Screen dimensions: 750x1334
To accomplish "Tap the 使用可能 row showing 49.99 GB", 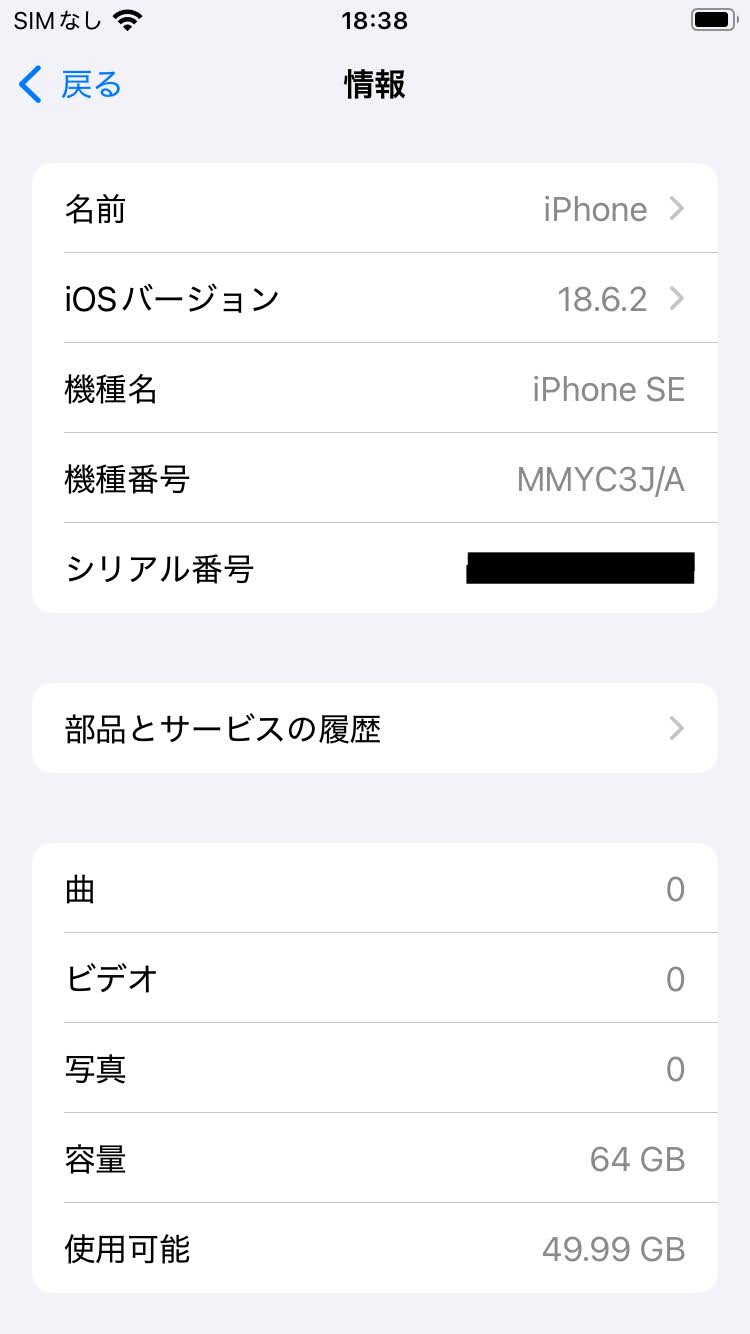I will click(375, 1248).
